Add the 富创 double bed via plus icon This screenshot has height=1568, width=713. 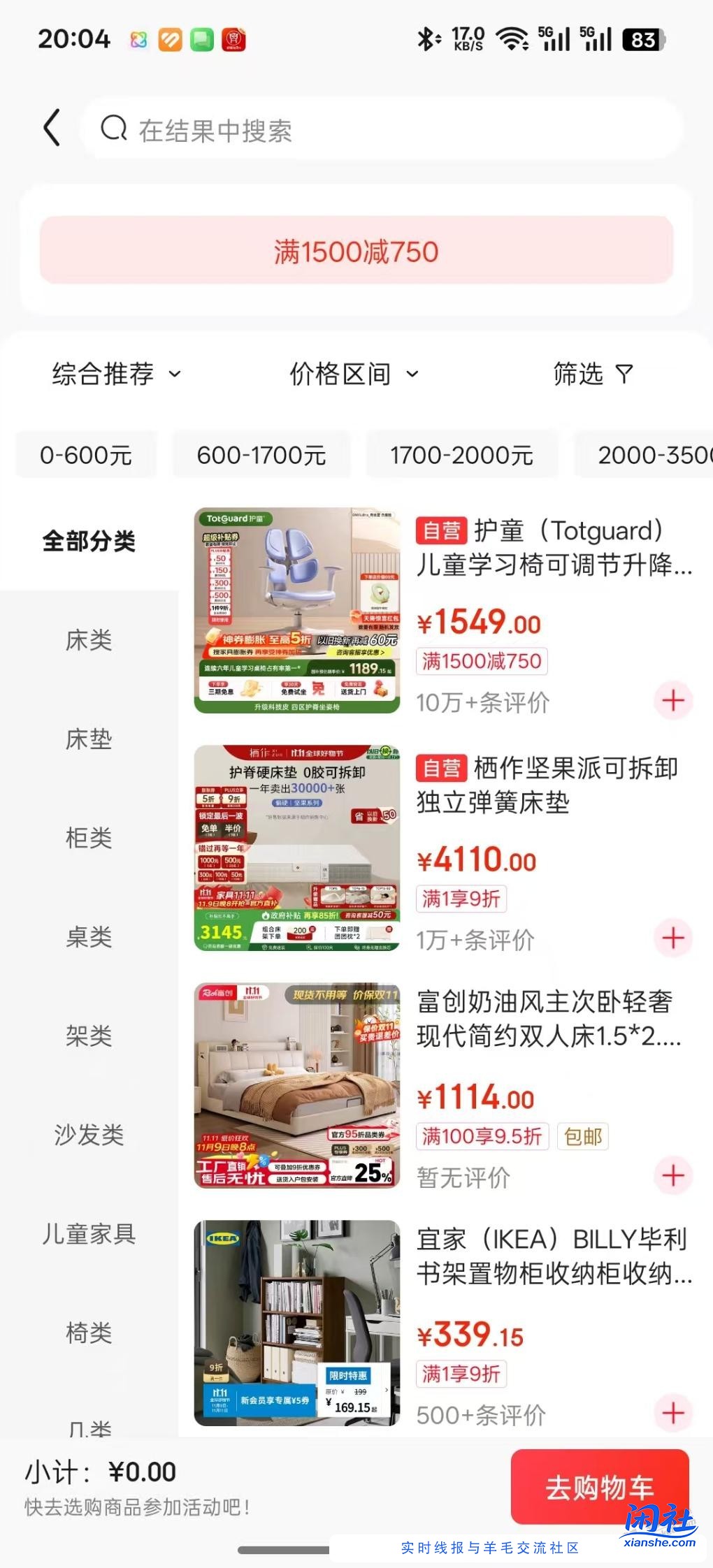click(x=672, y=1175)
